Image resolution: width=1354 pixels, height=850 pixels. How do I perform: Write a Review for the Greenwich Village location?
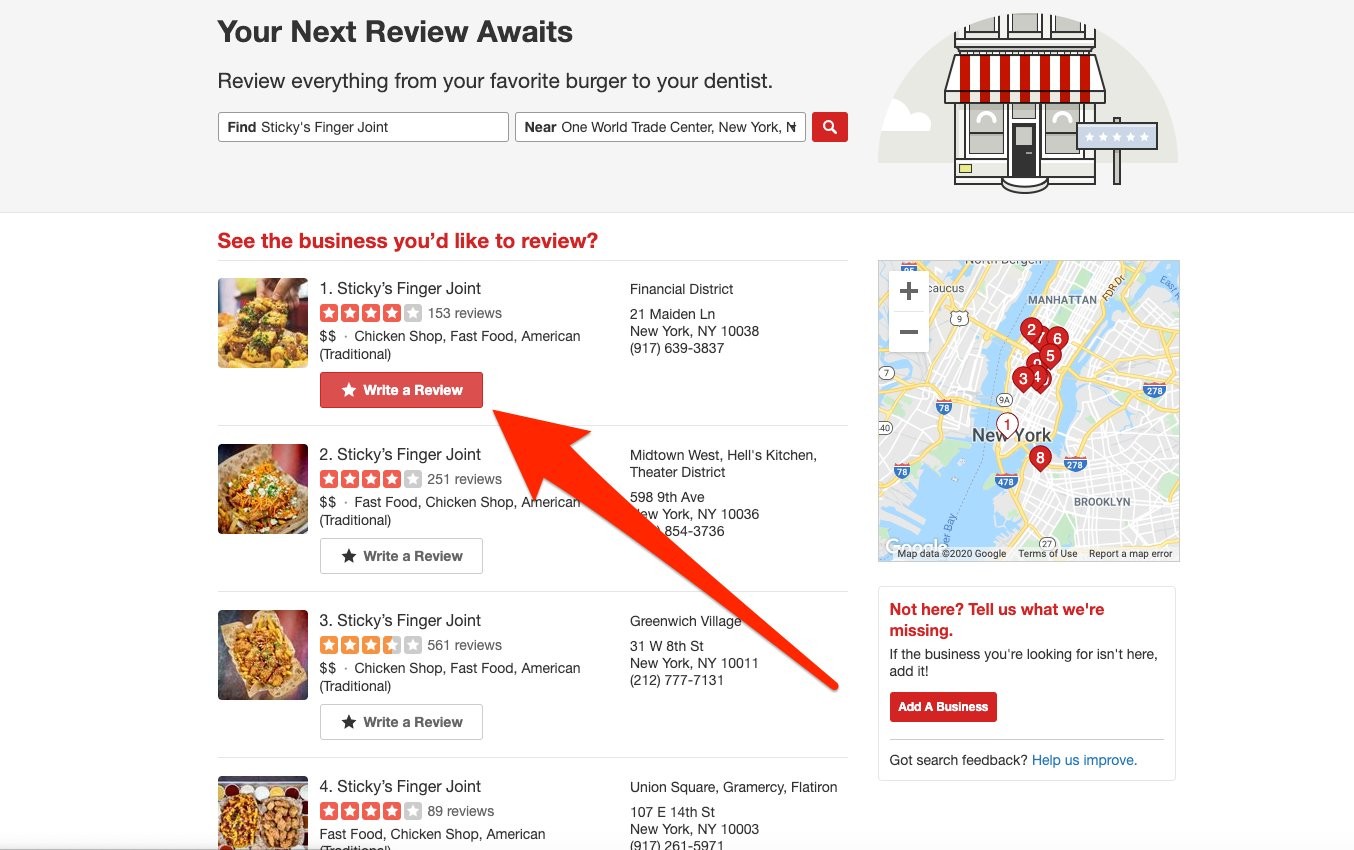coord(401,722)
